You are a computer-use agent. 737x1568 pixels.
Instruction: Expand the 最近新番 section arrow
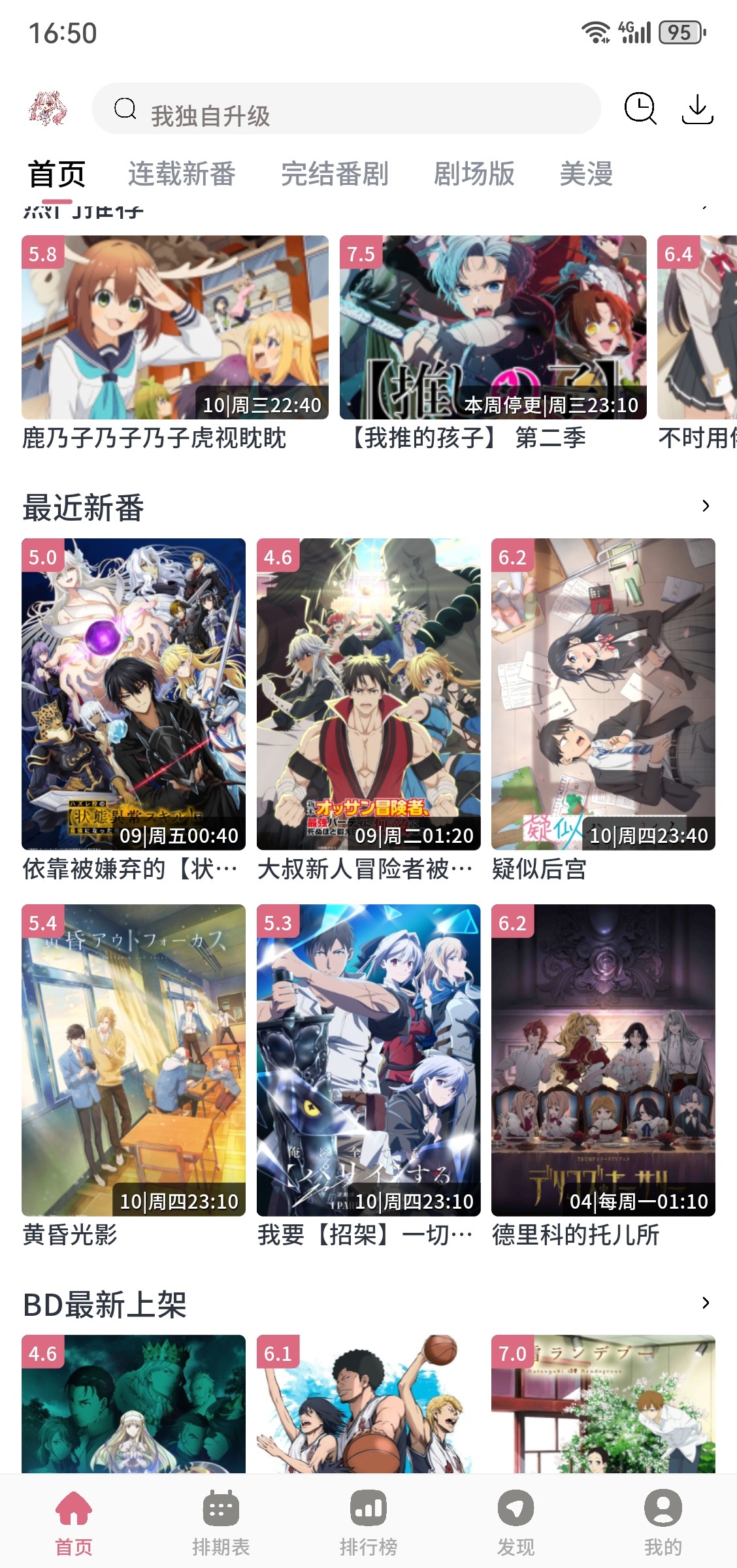pyautogui.click(x=705, y=506)
